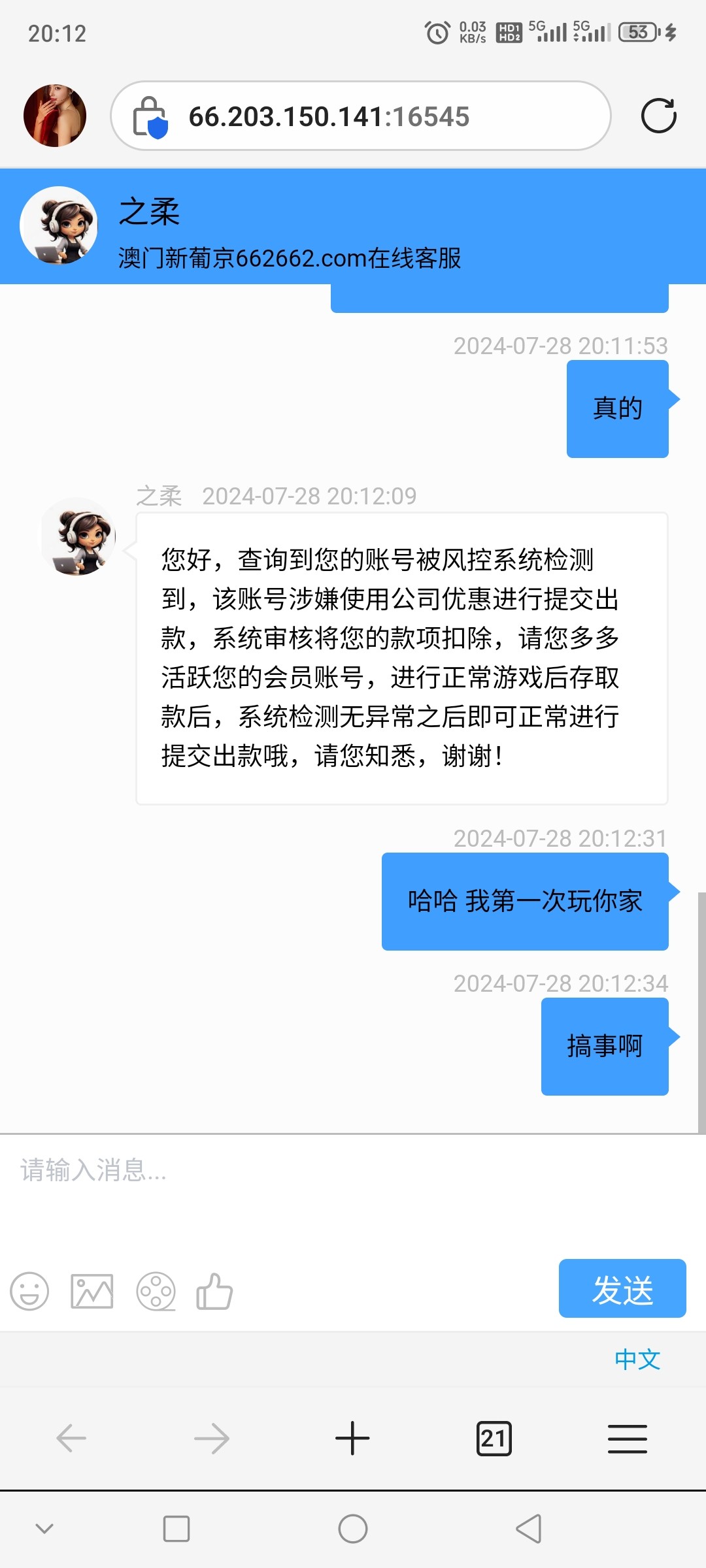Tap the thumbs-up rating icon
706x1568 pixels.
click(x=214, y=1291)
